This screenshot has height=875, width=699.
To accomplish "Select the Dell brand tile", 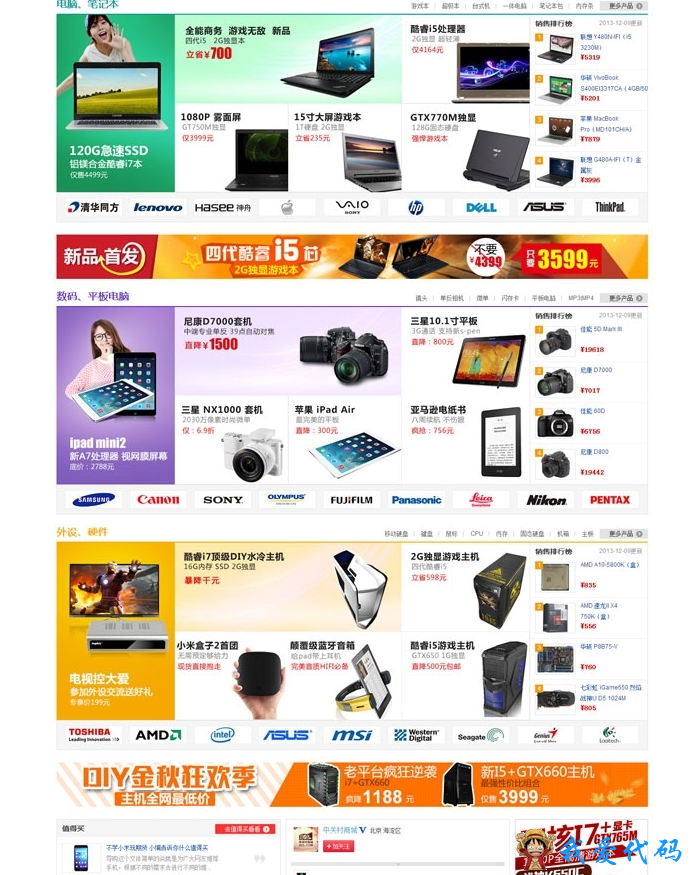I will click(480, 207).
